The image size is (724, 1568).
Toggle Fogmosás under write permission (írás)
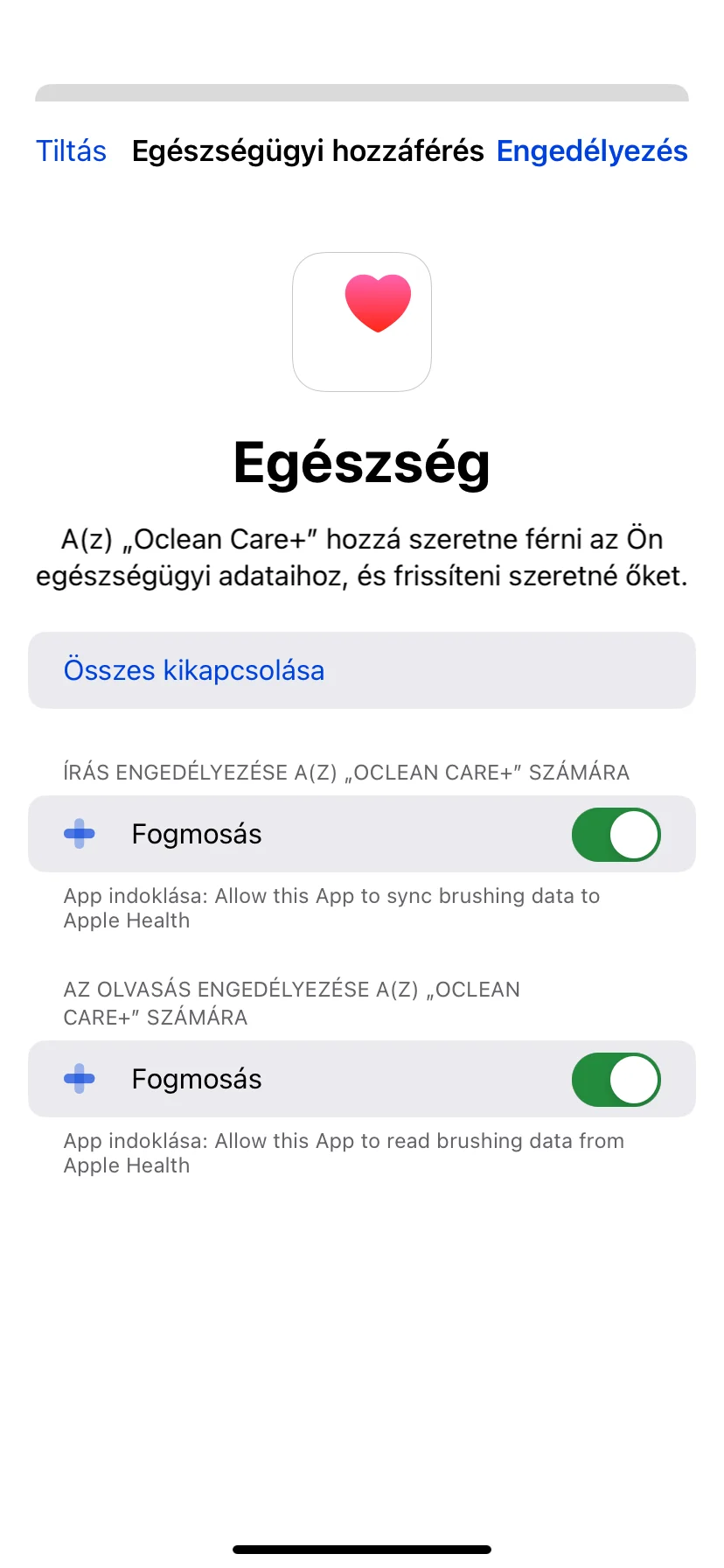pyautogui.click(x=616, y=835)
